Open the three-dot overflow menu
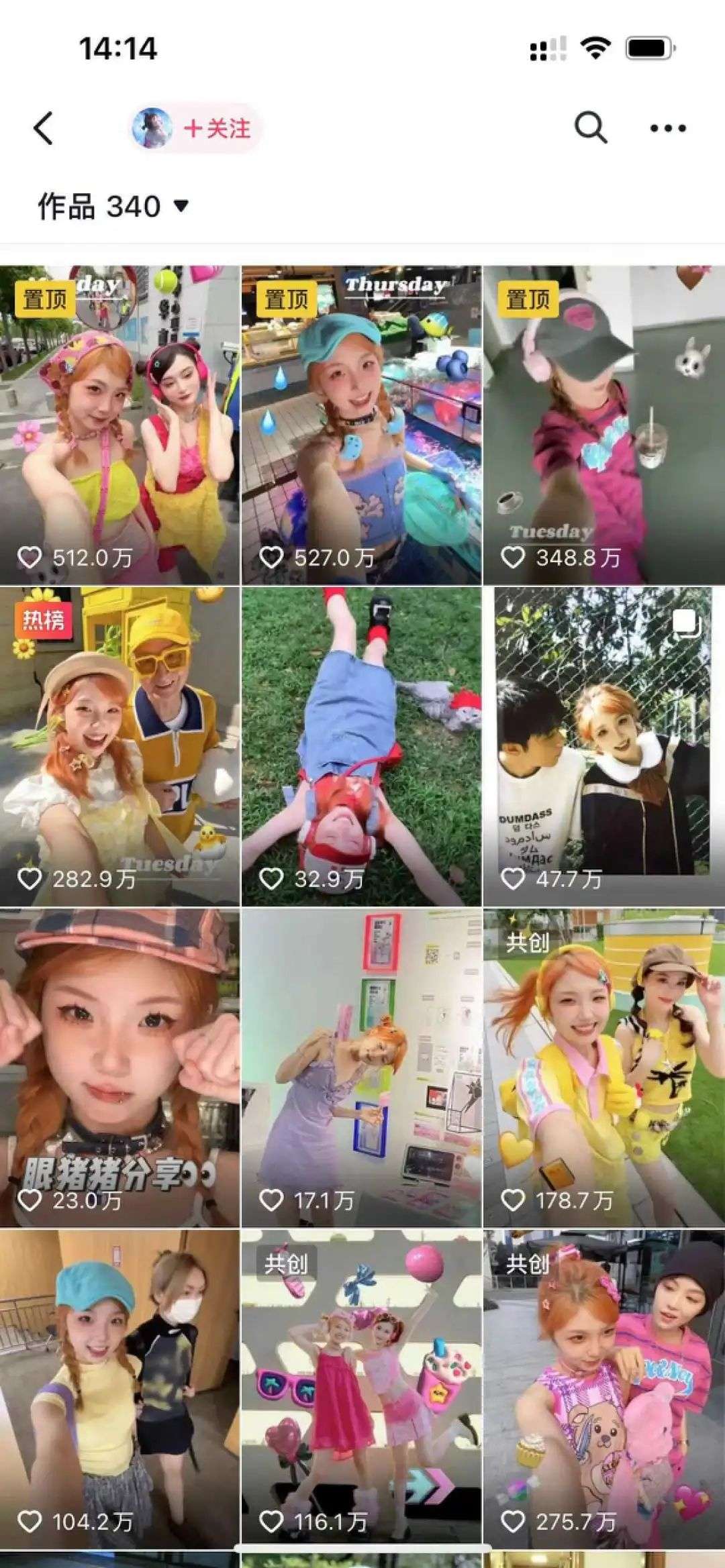Viewport: 725px width, 1568px height. click(668, 128)
